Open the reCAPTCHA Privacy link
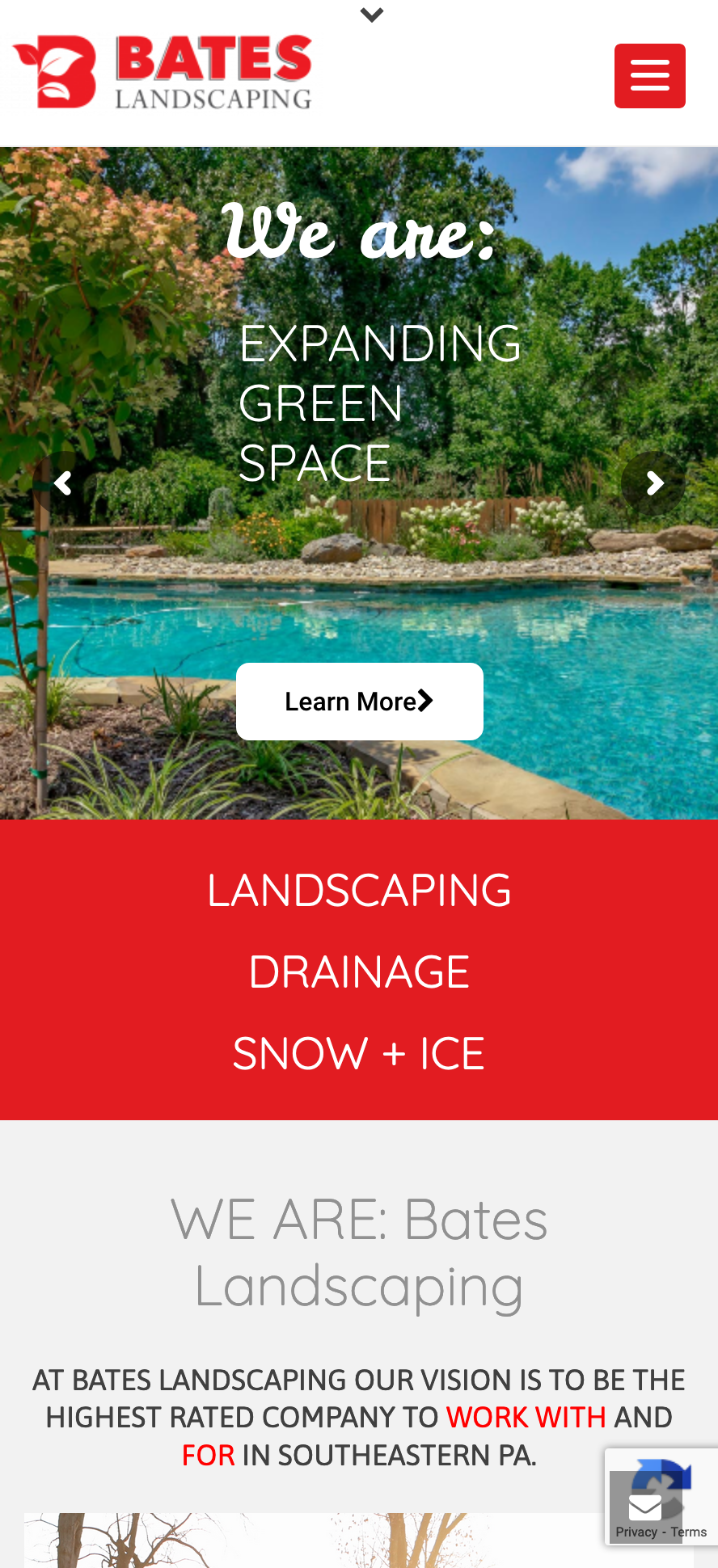718x1568 pixels. coord(636,1532)
